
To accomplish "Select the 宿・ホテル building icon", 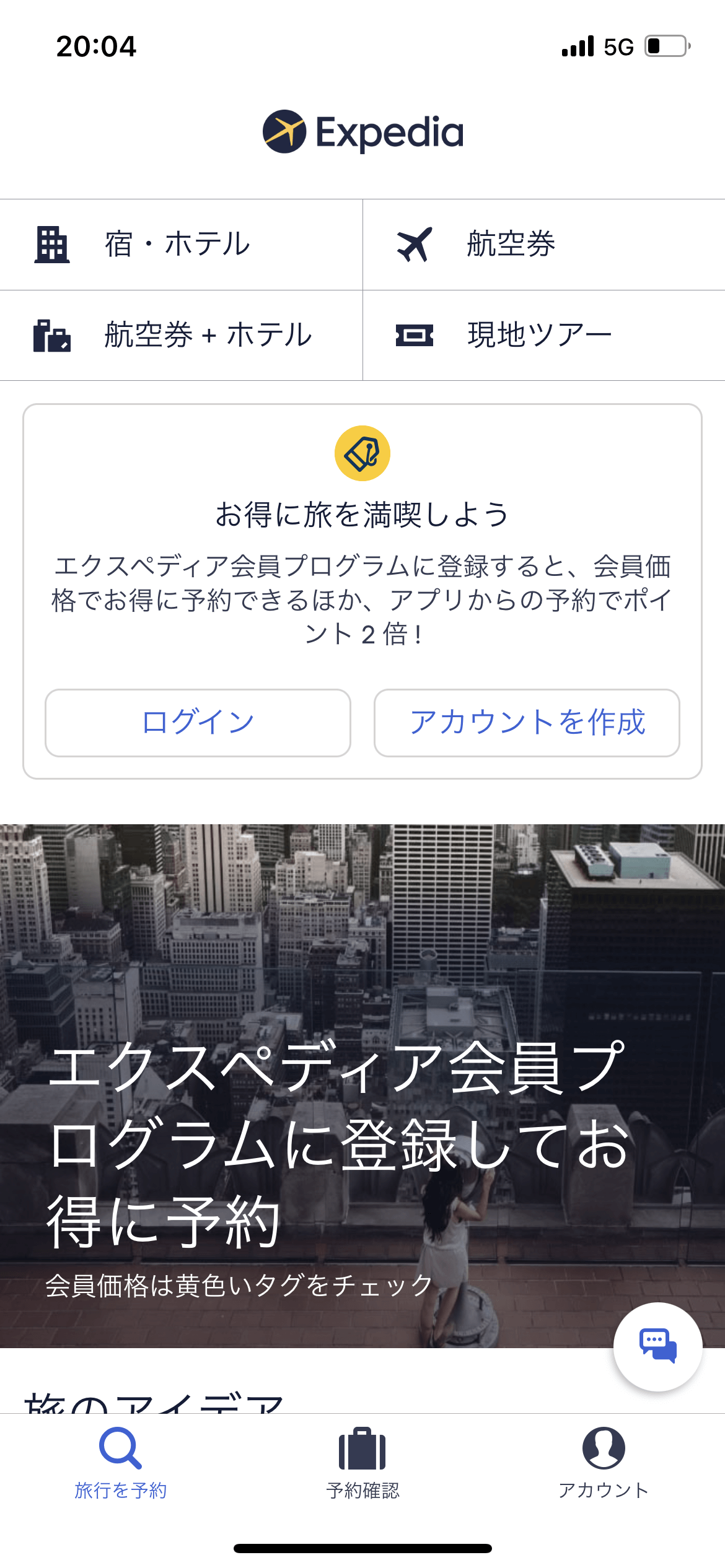I will pyautogui.click(x=51, y=244).
